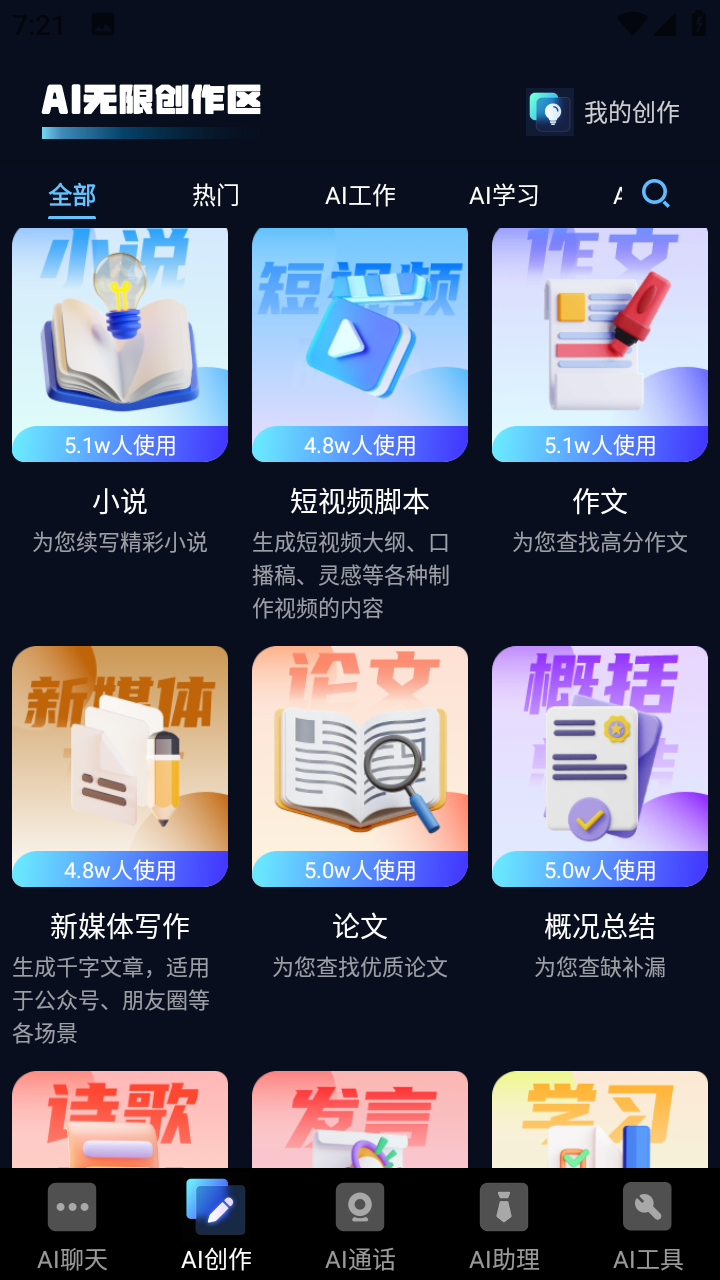Select the AI工作 category tab
Image resolution: width=720 pixels, height=1280 pixels.
[x=360, y=195]
